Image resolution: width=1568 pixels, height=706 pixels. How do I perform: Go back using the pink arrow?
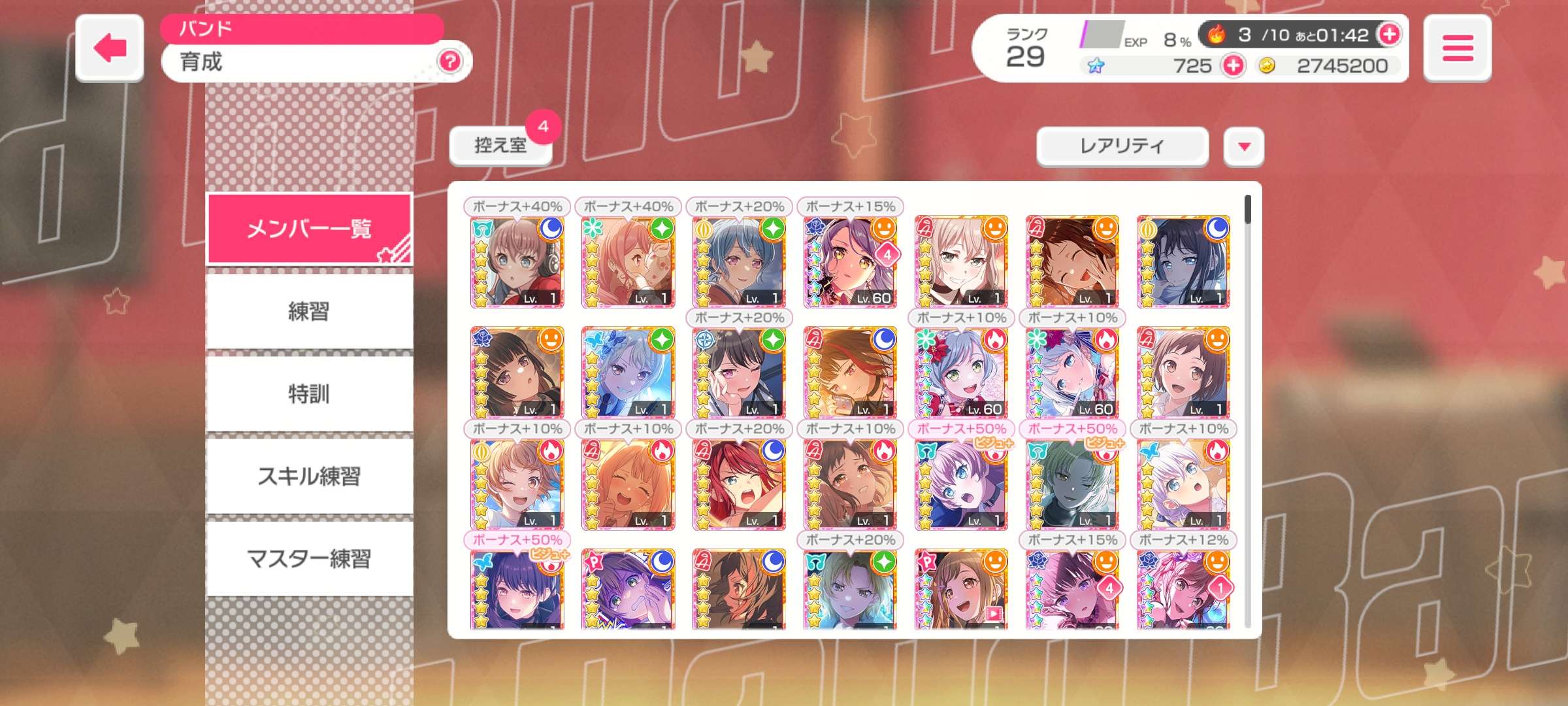pos(110,48)
